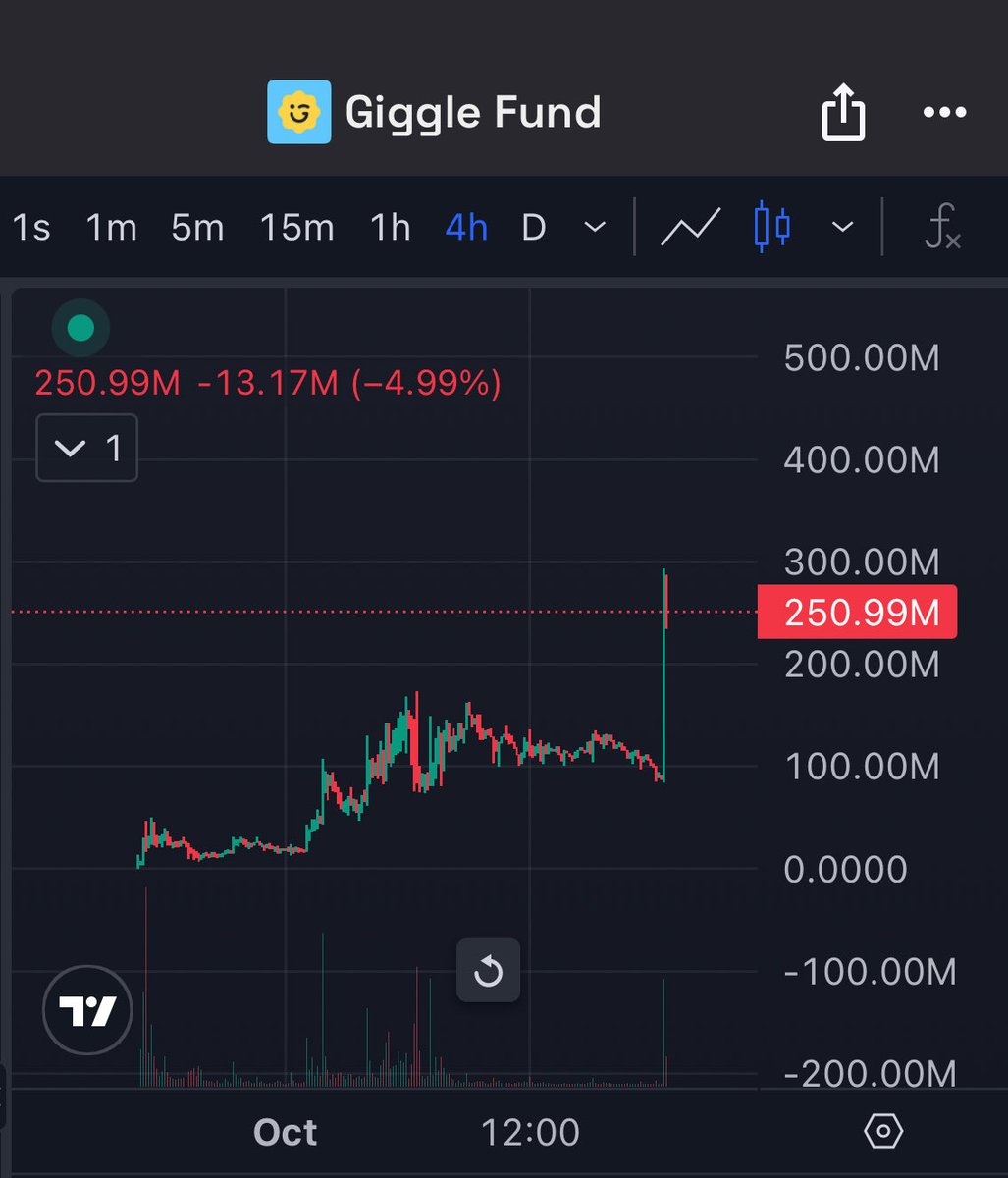Switch to the 1s timeframe

click(x=30, y=228)
